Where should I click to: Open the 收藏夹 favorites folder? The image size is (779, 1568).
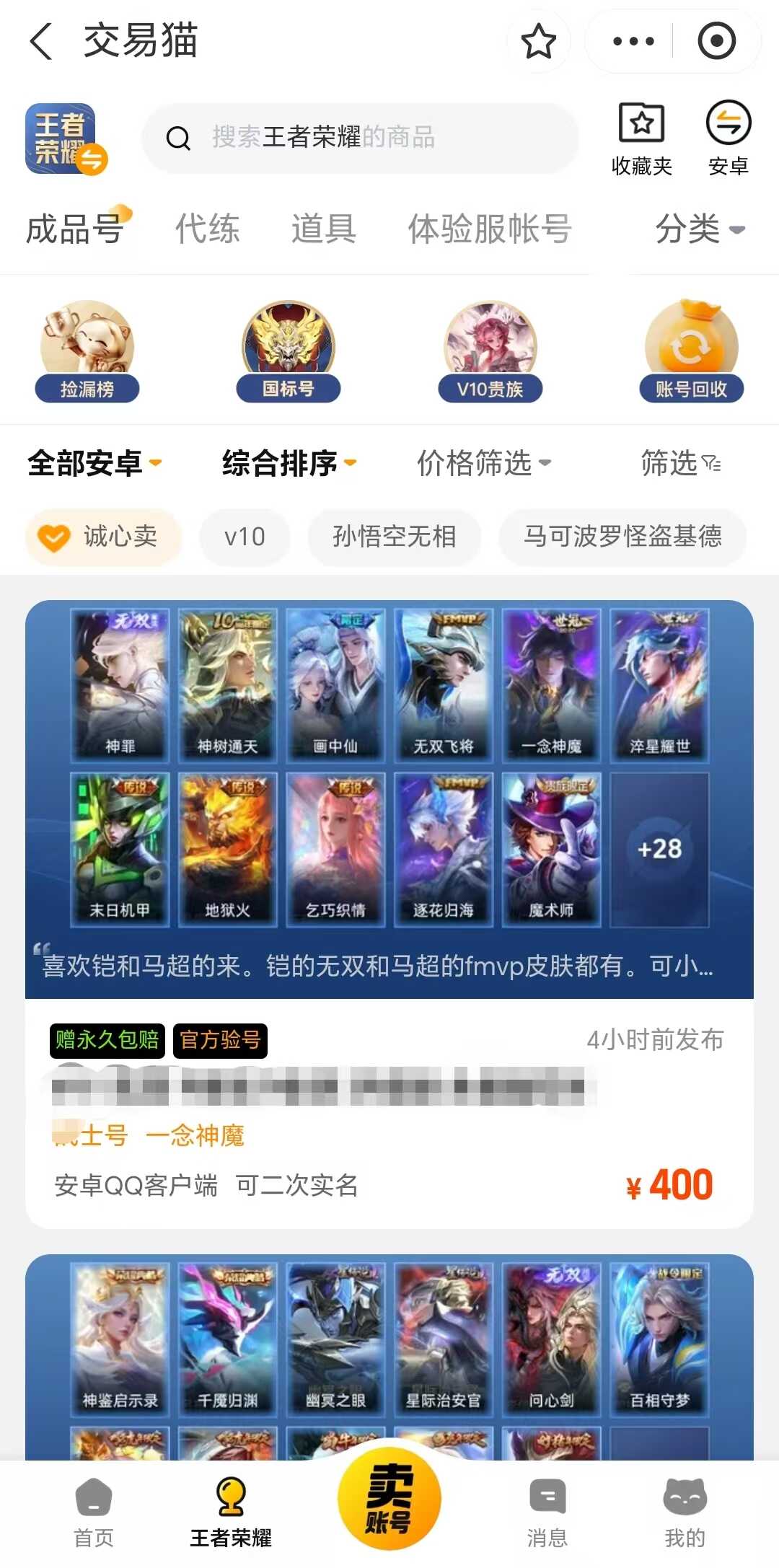(642, 139)
